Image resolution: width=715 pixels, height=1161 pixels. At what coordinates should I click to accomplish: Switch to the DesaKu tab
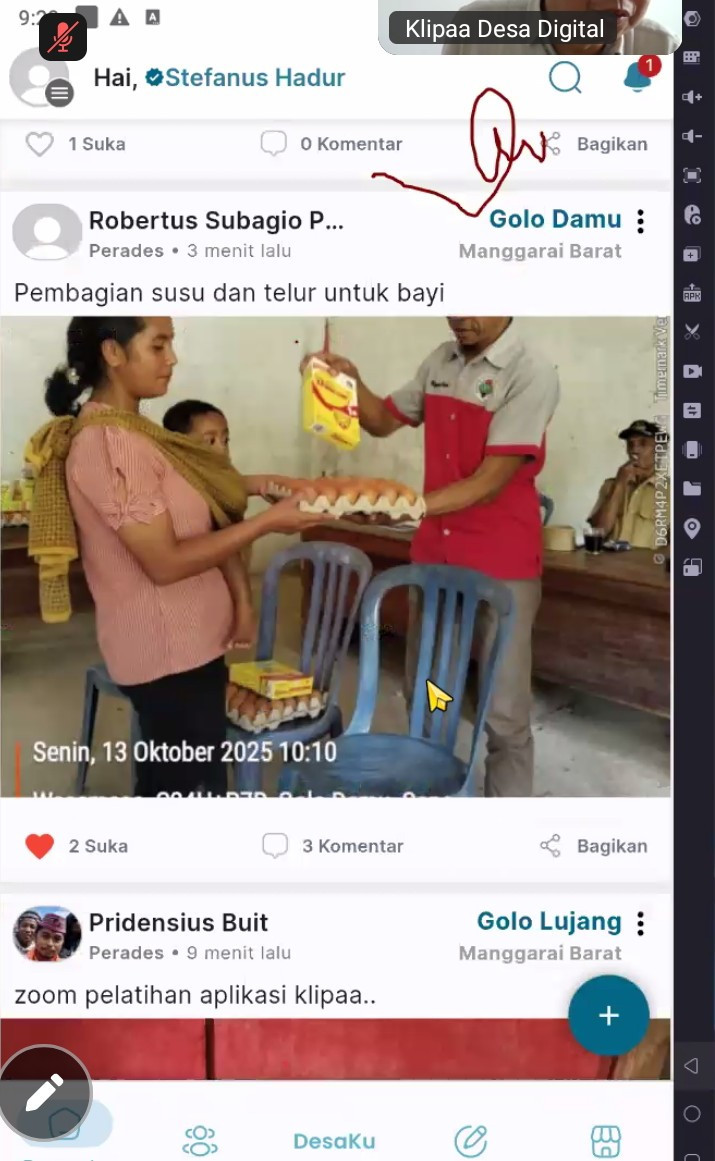334,1141
